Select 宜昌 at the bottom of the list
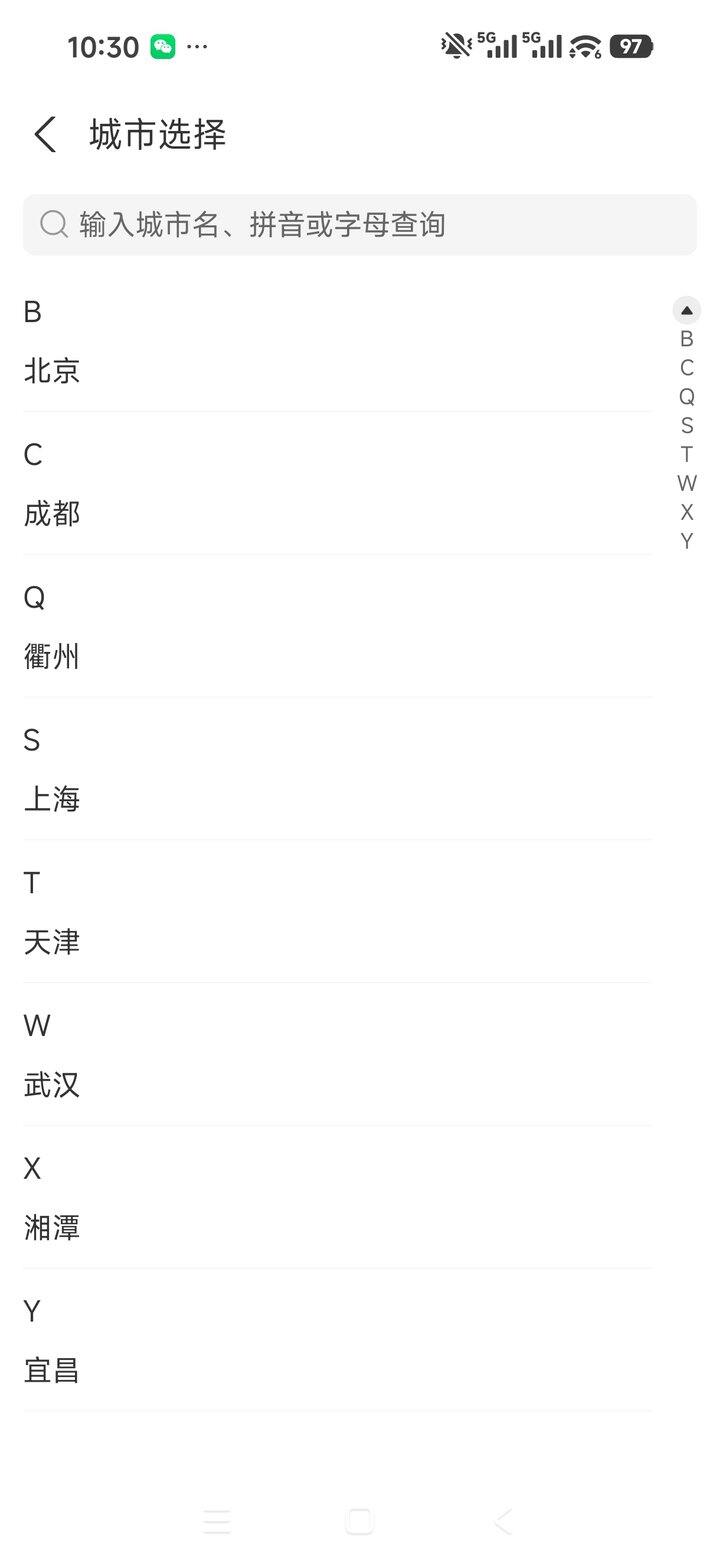720x1567 pixels. tap(51, 1371)
